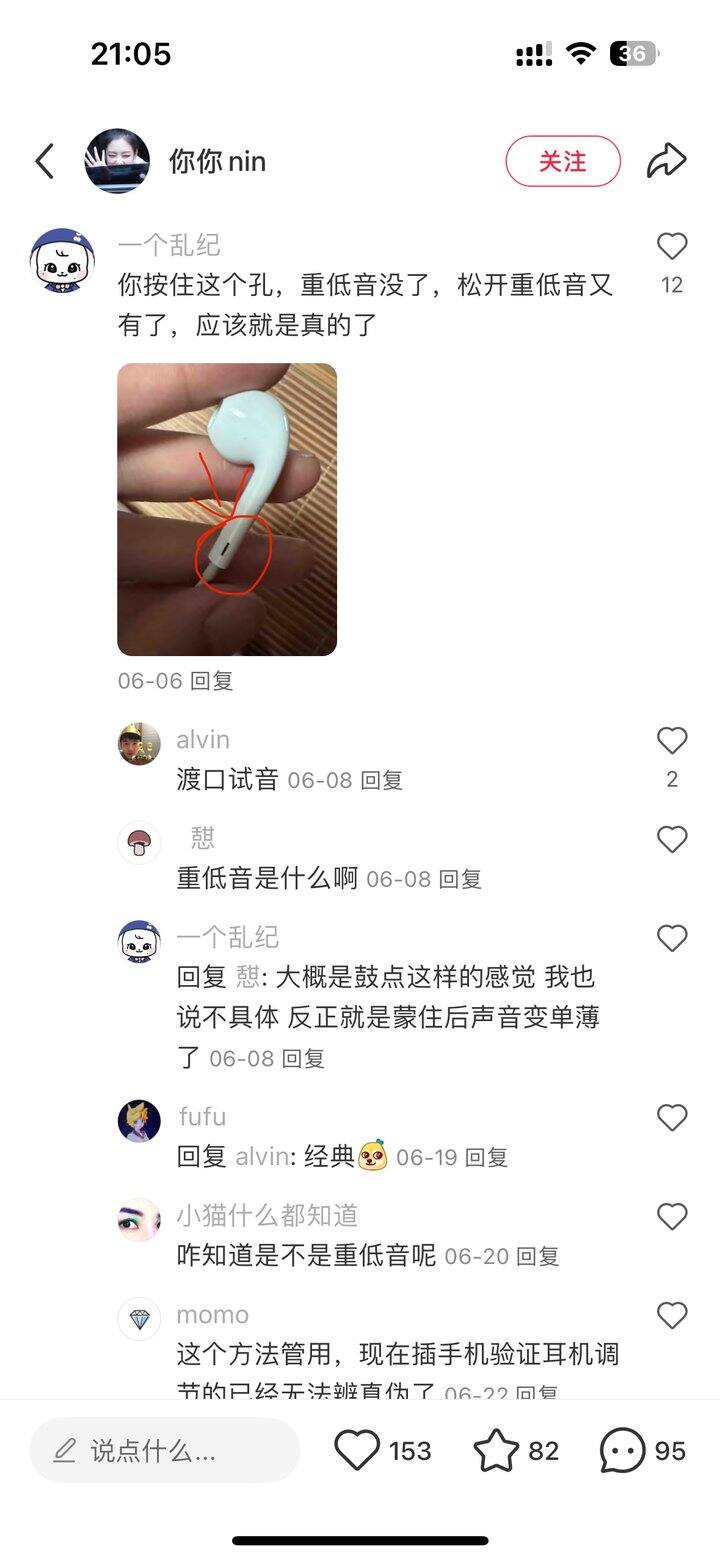720x1560 pixels.
Task: Like the post with 153 likes
Action: 357,1450
